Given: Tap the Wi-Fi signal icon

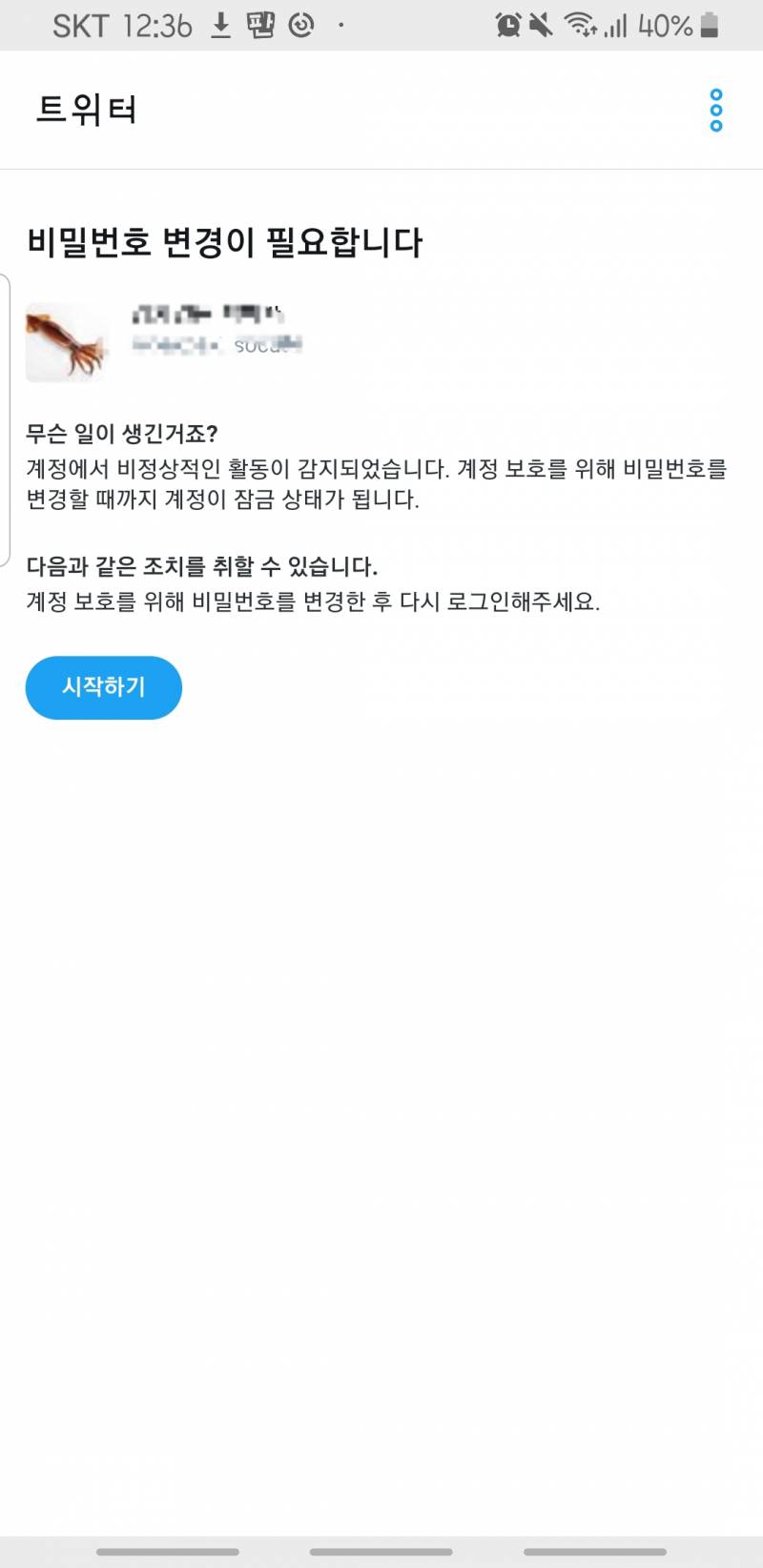Looking at the screenshot, I should pyautogui.click(x=580, y=26).
